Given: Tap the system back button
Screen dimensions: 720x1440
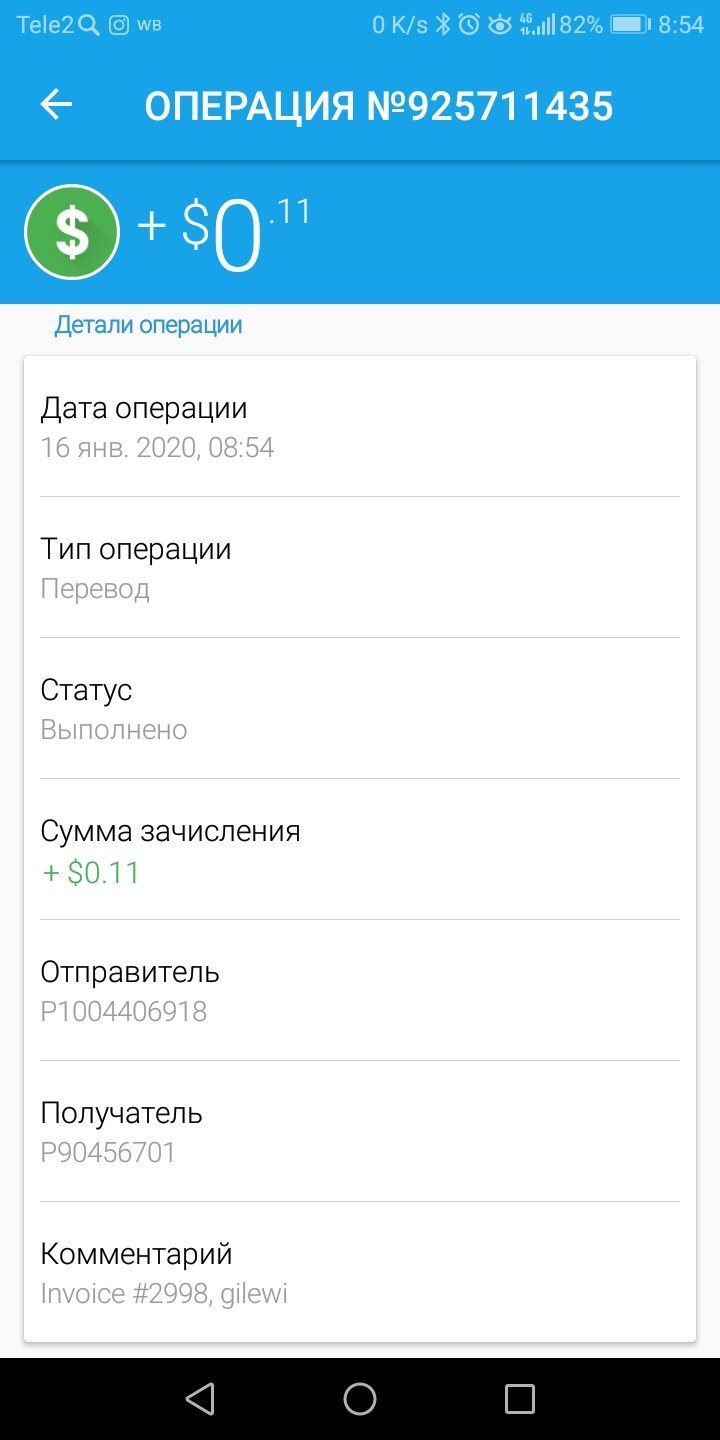Looking at the screenshot, I should tap(200, 1398).
